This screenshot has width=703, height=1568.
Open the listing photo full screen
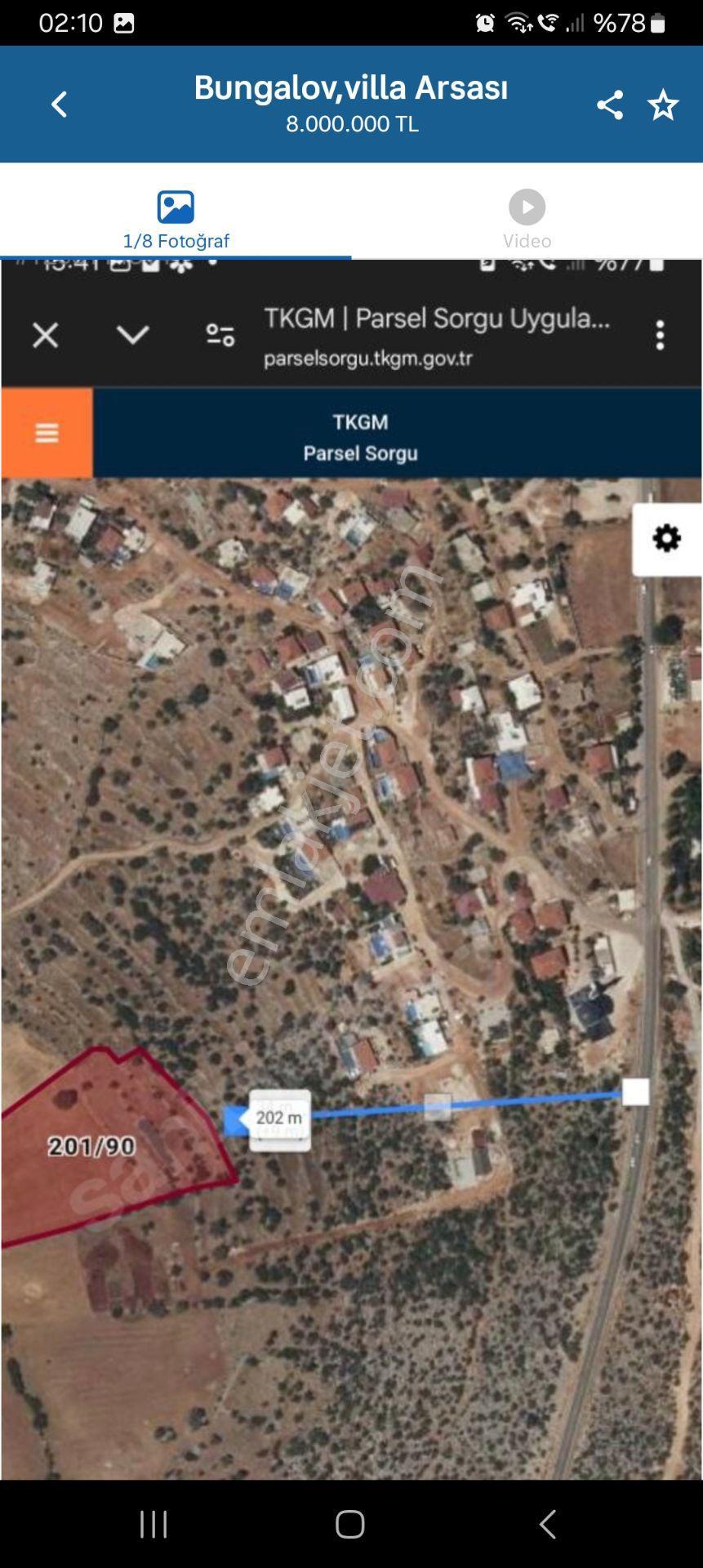point(351,870)
